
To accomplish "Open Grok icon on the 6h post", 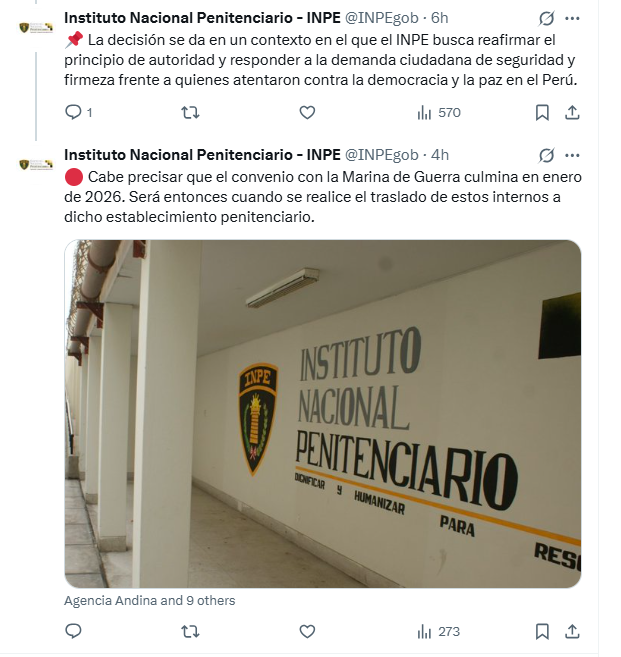I will pyautogui.click(x=546, y=18).
